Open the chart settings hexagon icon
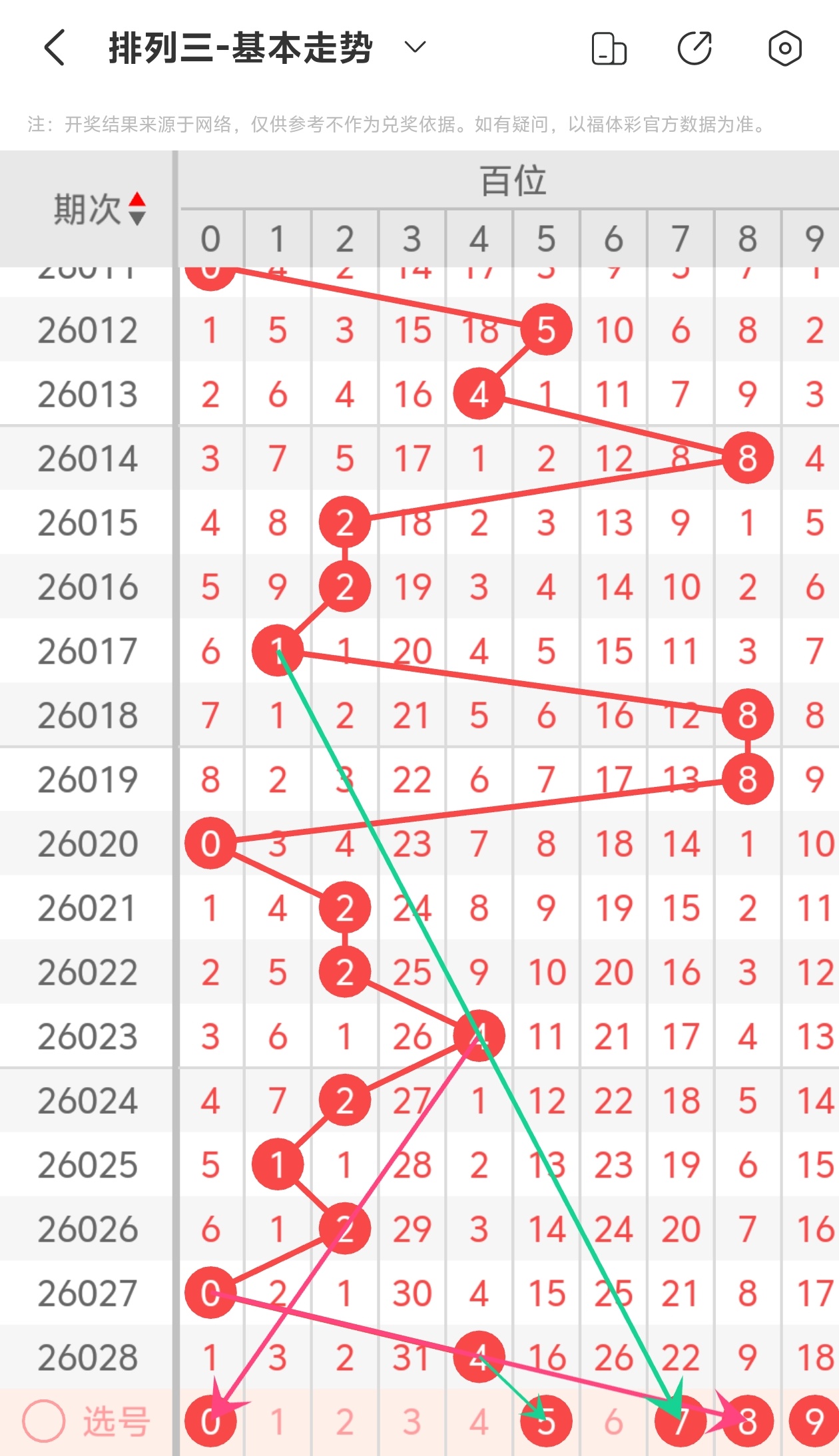The width and height of the screenshot is (839, 1456). (784, 49)
